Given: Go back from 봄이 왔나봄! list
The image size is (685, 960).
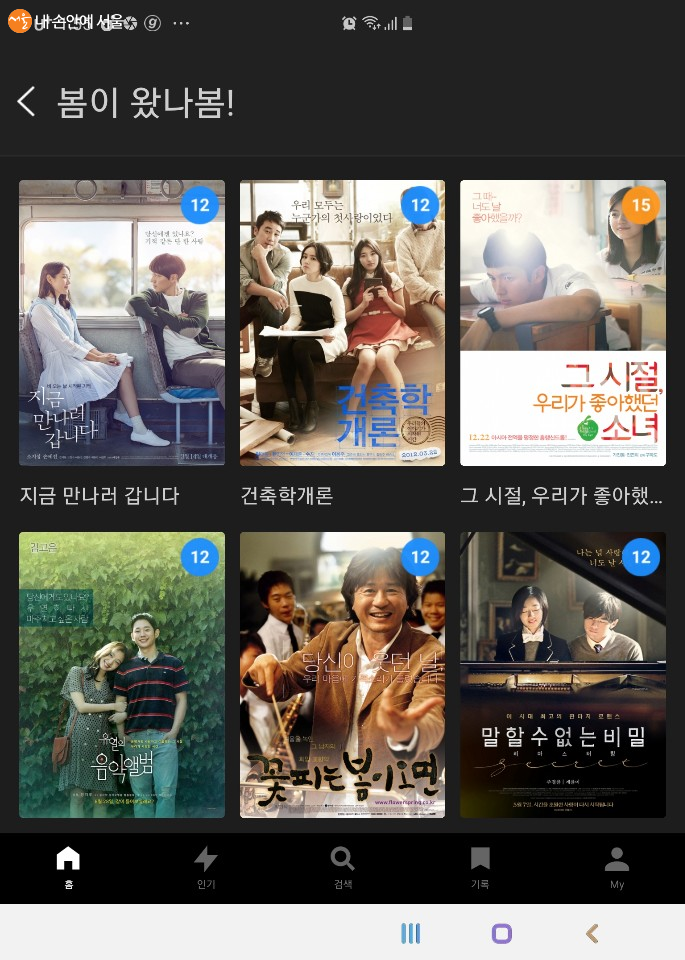Looking at the screenshot, I should point(27,101).
